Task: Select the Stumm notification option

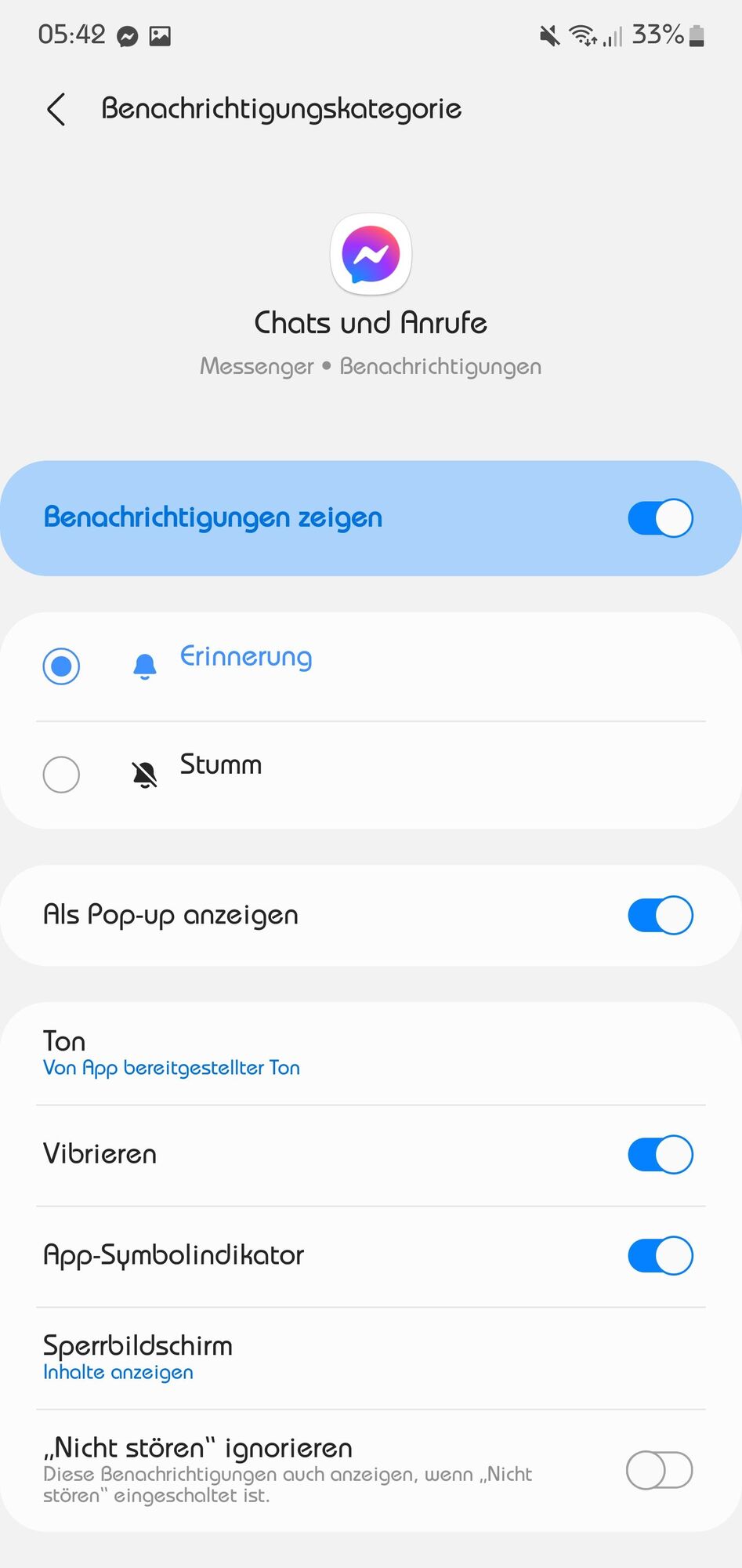Action: [61, 775]
